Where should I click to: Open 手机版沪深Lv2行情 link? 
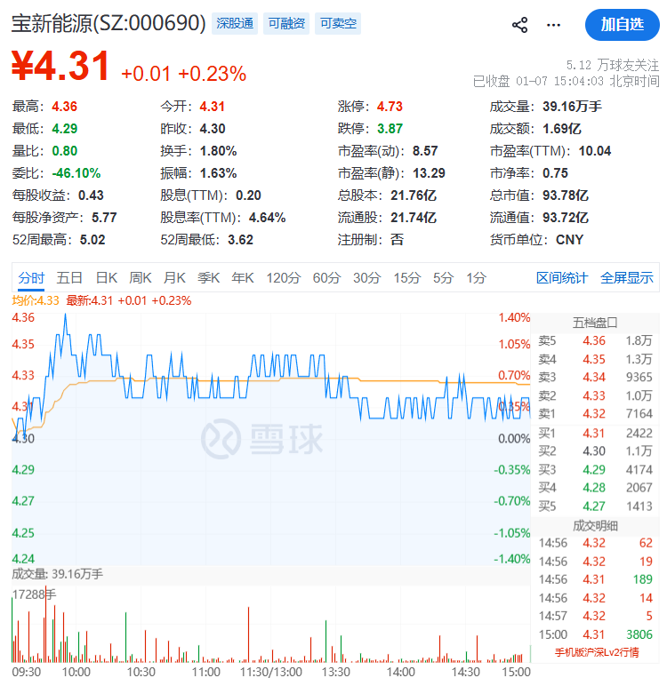(595, 652)
